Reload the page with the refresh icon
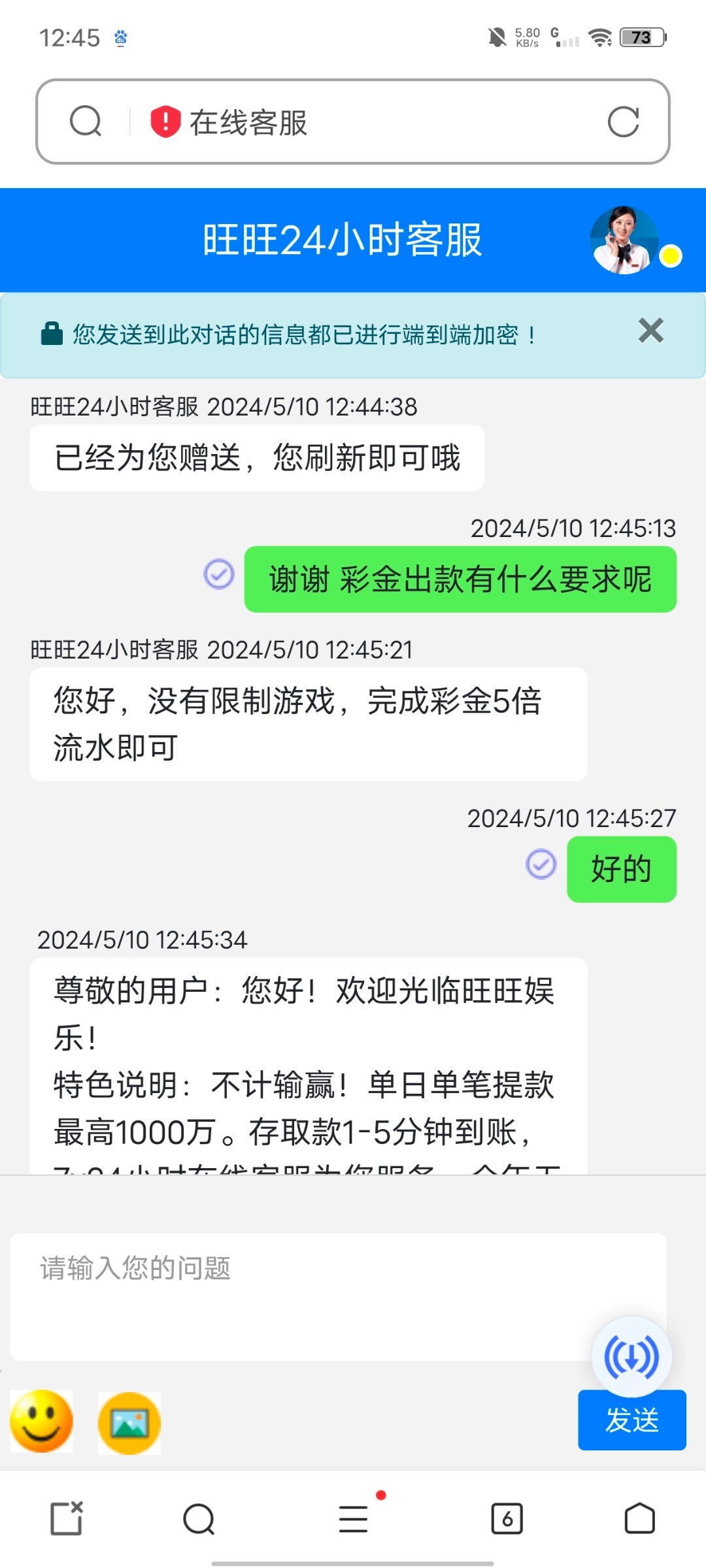 pyautogui.click(x=622, y=122)
